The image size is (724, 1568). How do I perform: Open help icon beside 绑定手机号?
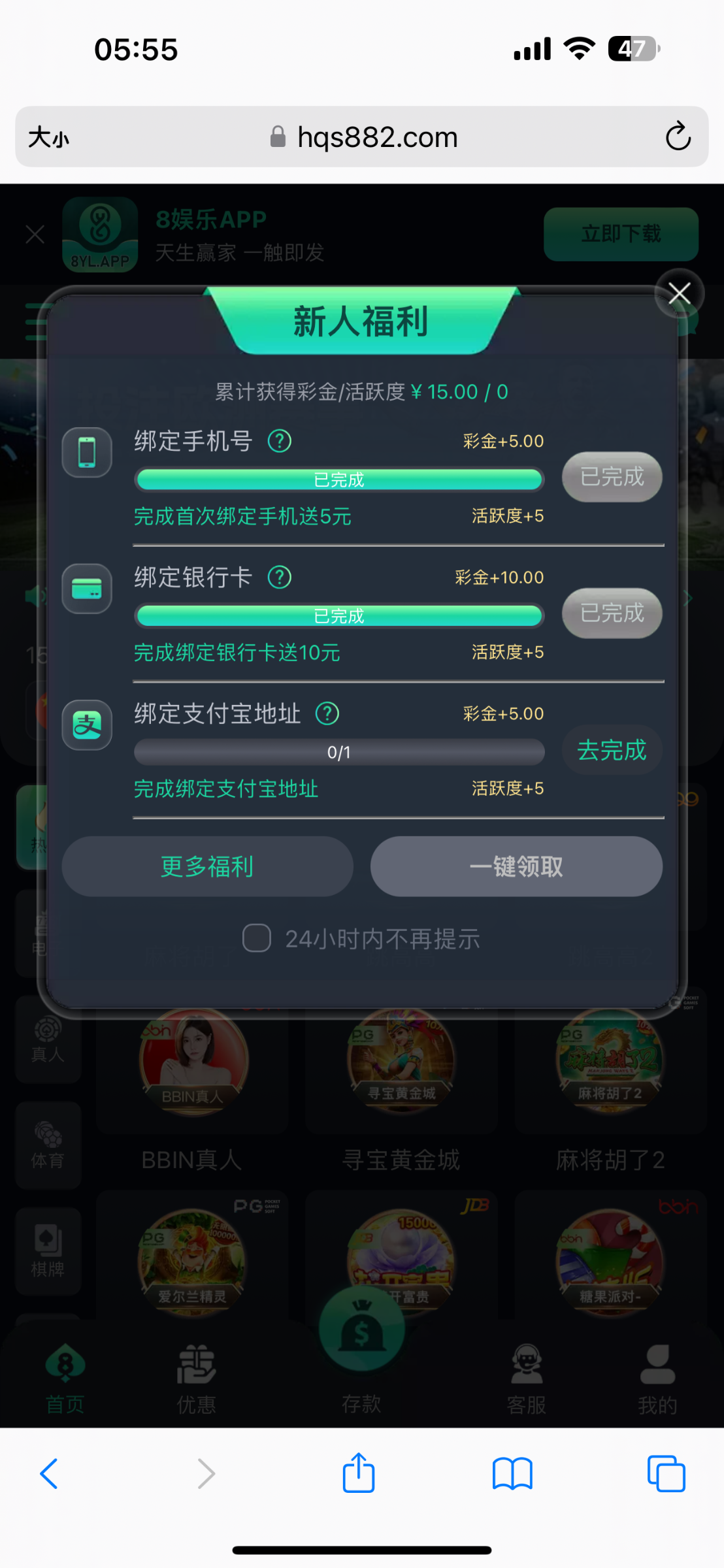click(x=280, y=441)
